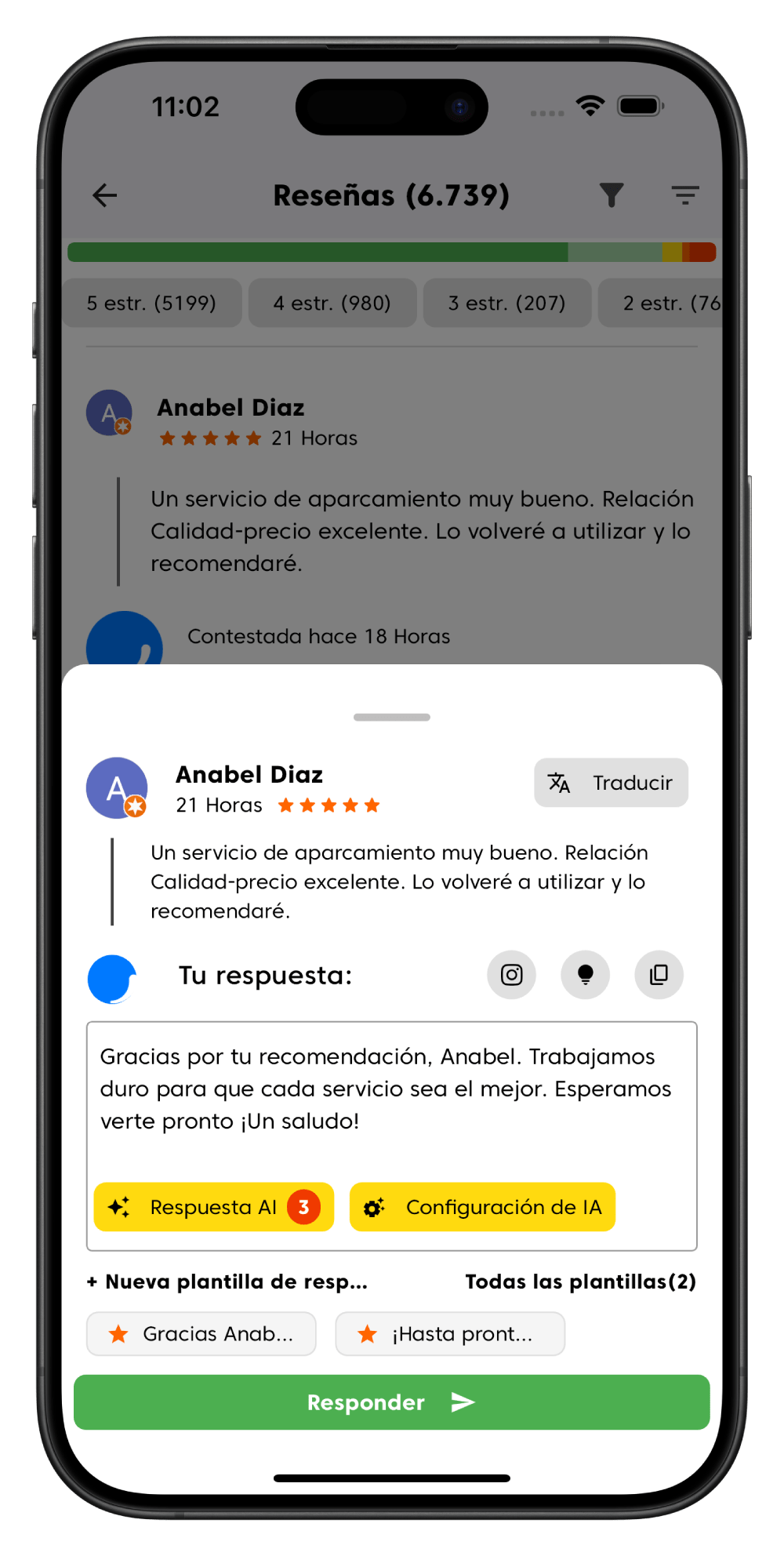Create a new response template
784x1556 pixels.
coord(227,1282)
